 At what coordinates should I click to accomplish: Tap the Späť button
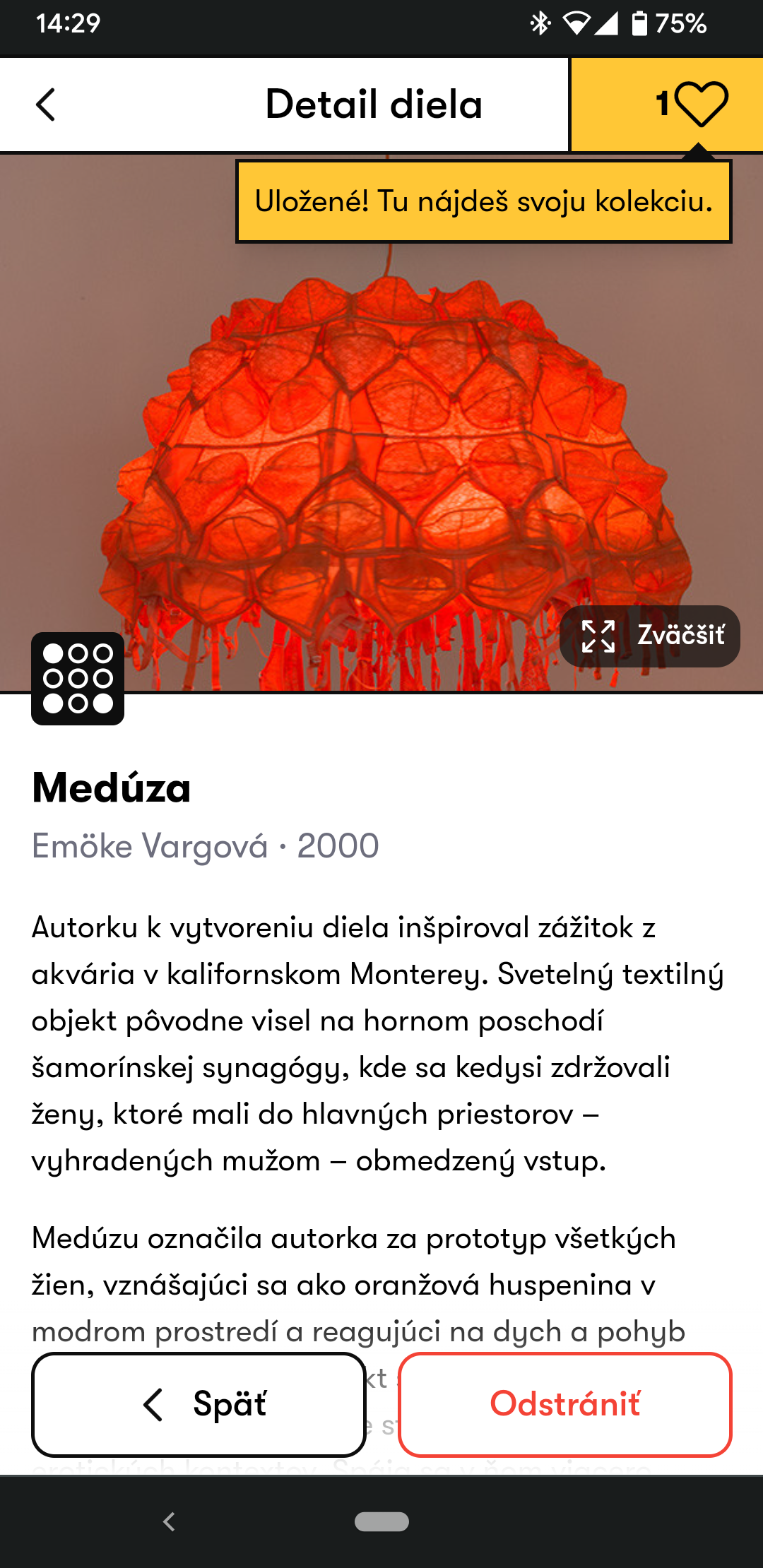pos(199,1404)
